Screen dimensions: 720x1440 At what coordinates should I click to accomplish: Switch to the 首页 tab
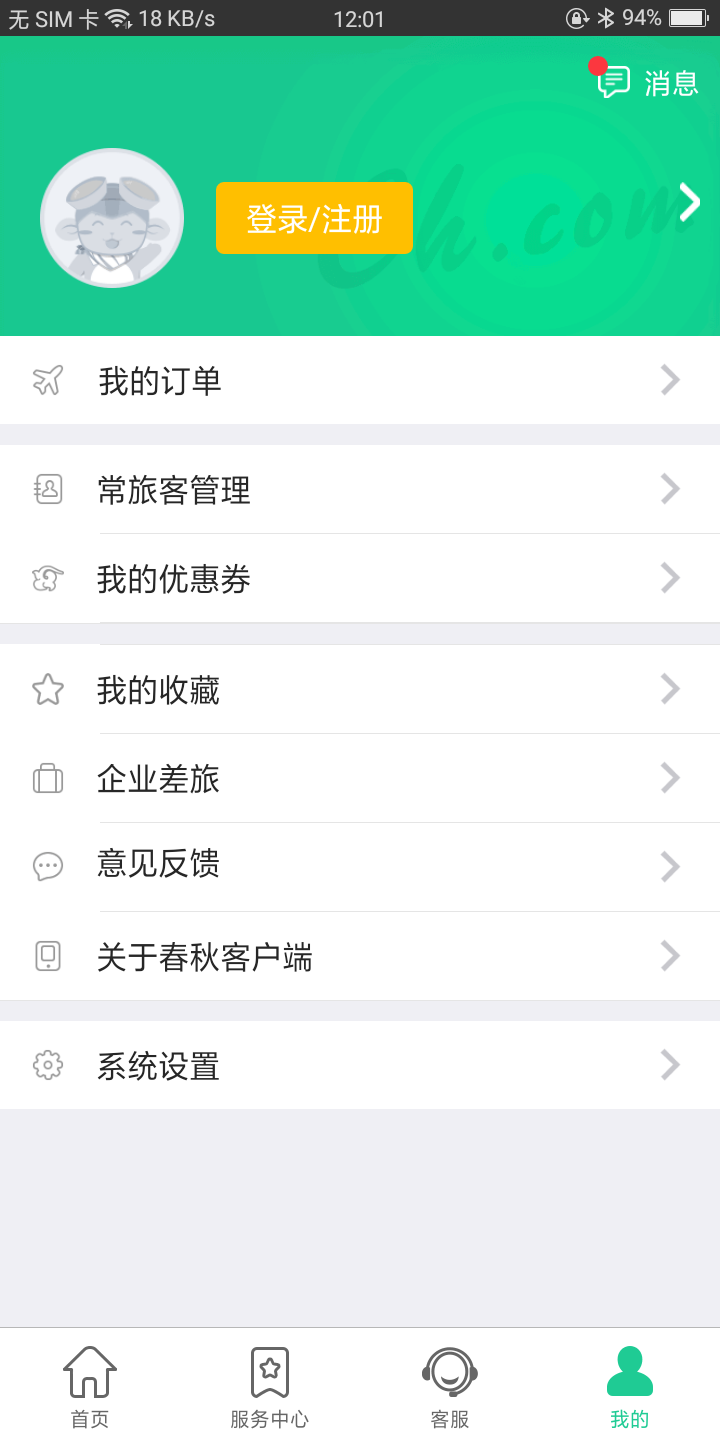89,1384
